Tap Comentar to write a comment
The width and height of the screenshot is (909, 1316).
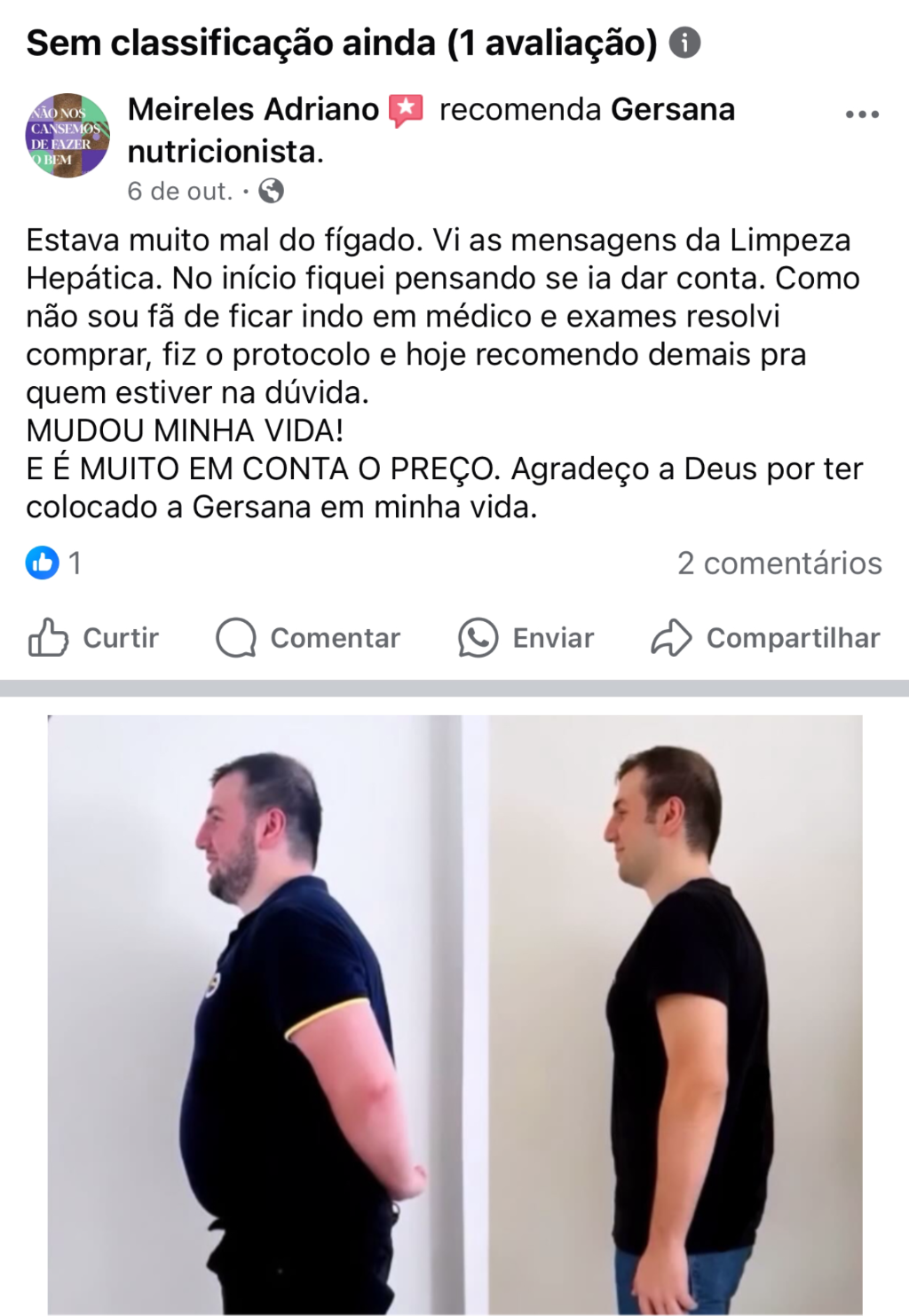(x=309, y=637)
